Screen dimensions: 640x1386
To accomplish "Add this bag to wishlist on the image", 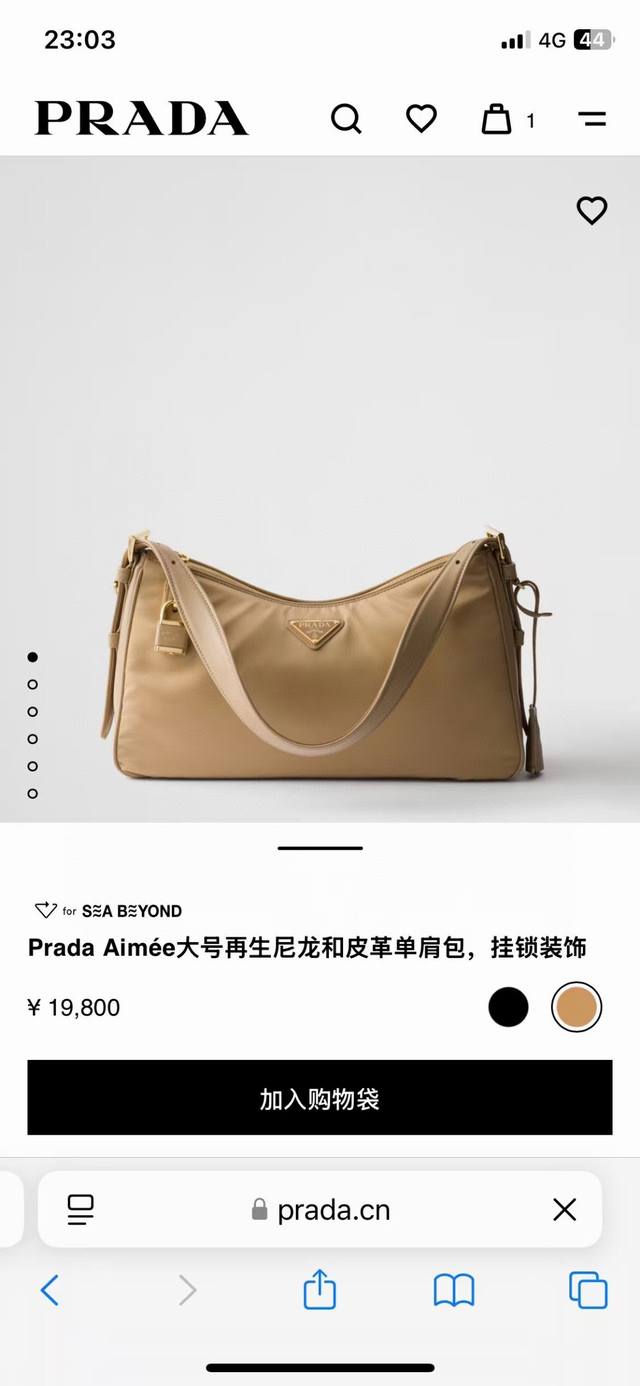I will [592, 210].
